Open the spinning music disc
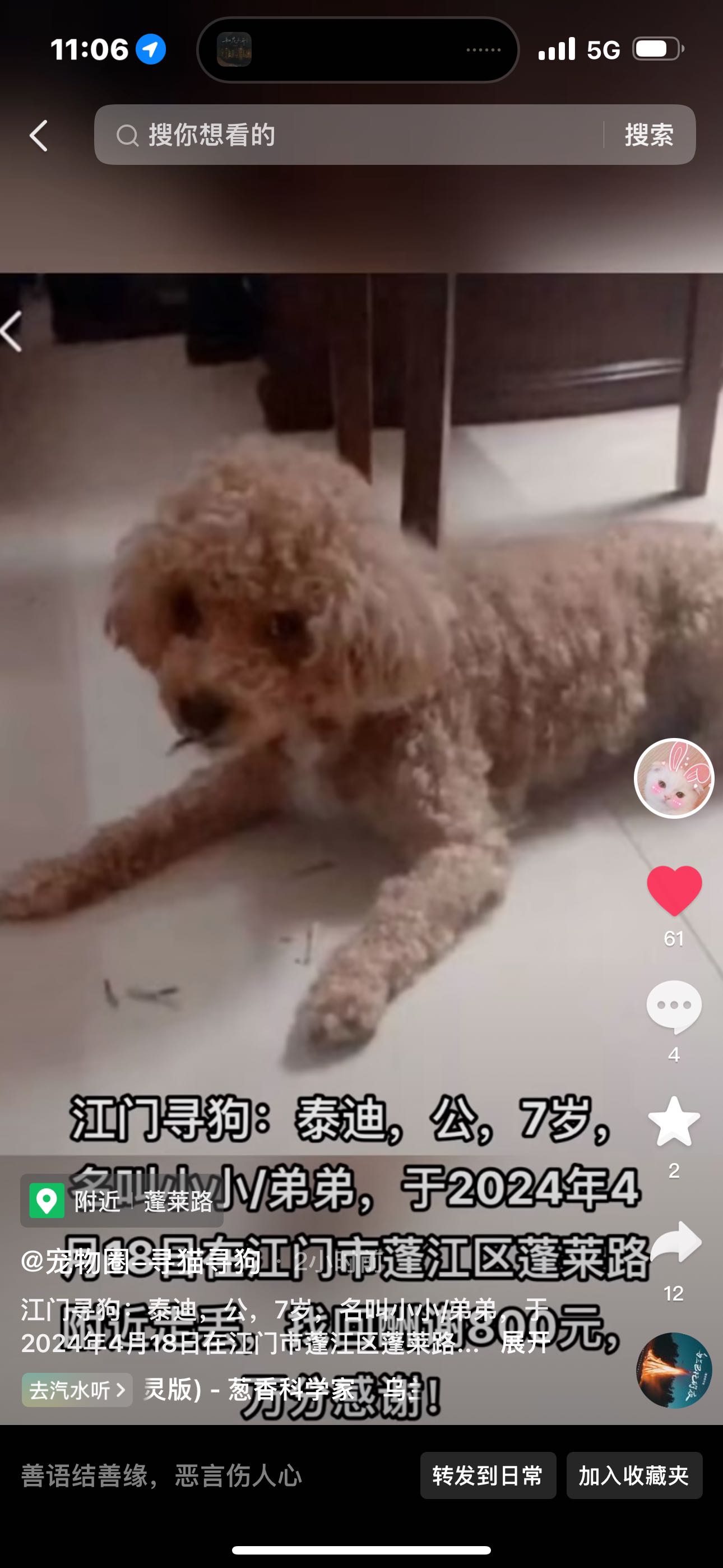Screen dimensions: 723x1568 [674, 1370]
